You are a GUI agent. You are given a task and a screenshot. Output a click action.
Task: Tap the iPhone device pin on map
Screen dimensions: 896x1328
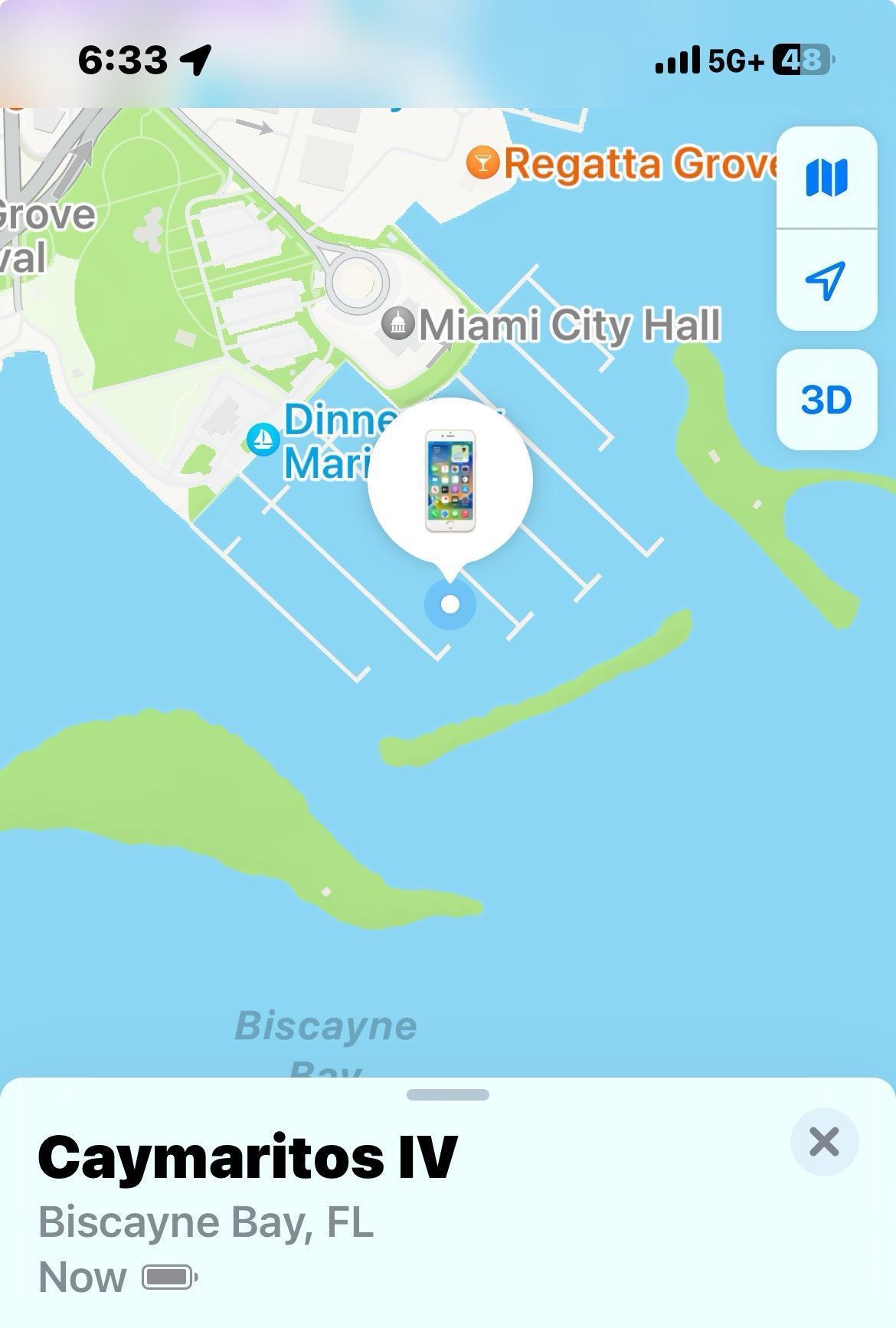pyautogui.click(x=450, y=480)
